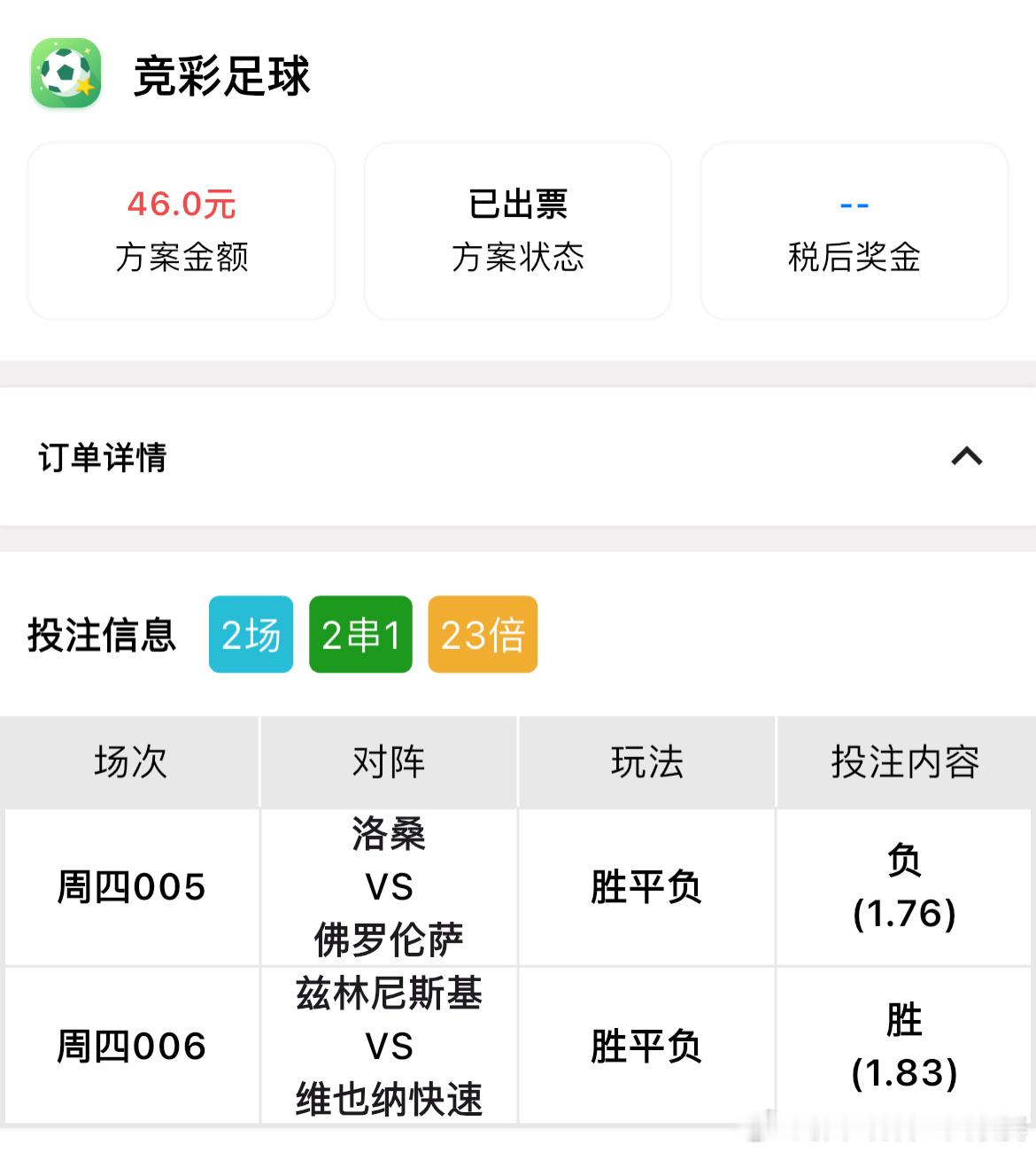The height and width of the screenshot is (1152, 1036).
Task: Select the 负 (1.76) bet option
Action: pos(905,888)
